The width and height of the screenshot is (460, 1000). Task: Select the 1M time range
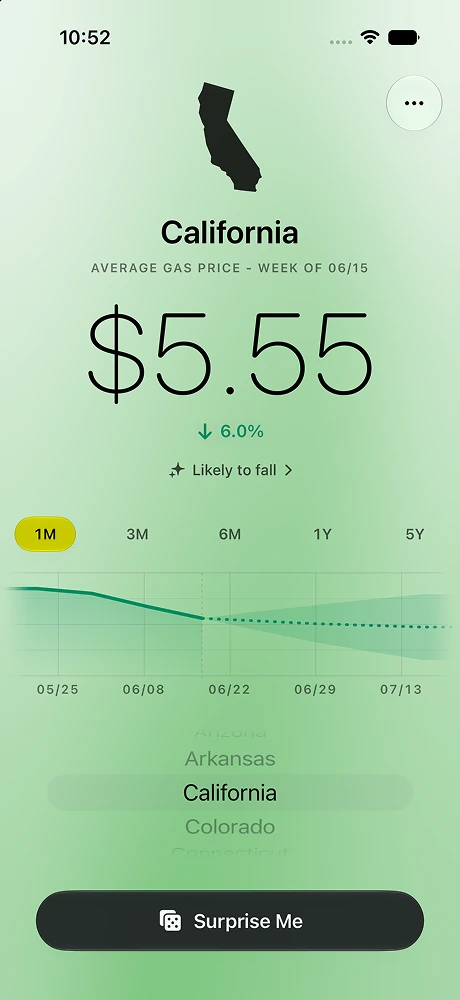tap(45, 534)
